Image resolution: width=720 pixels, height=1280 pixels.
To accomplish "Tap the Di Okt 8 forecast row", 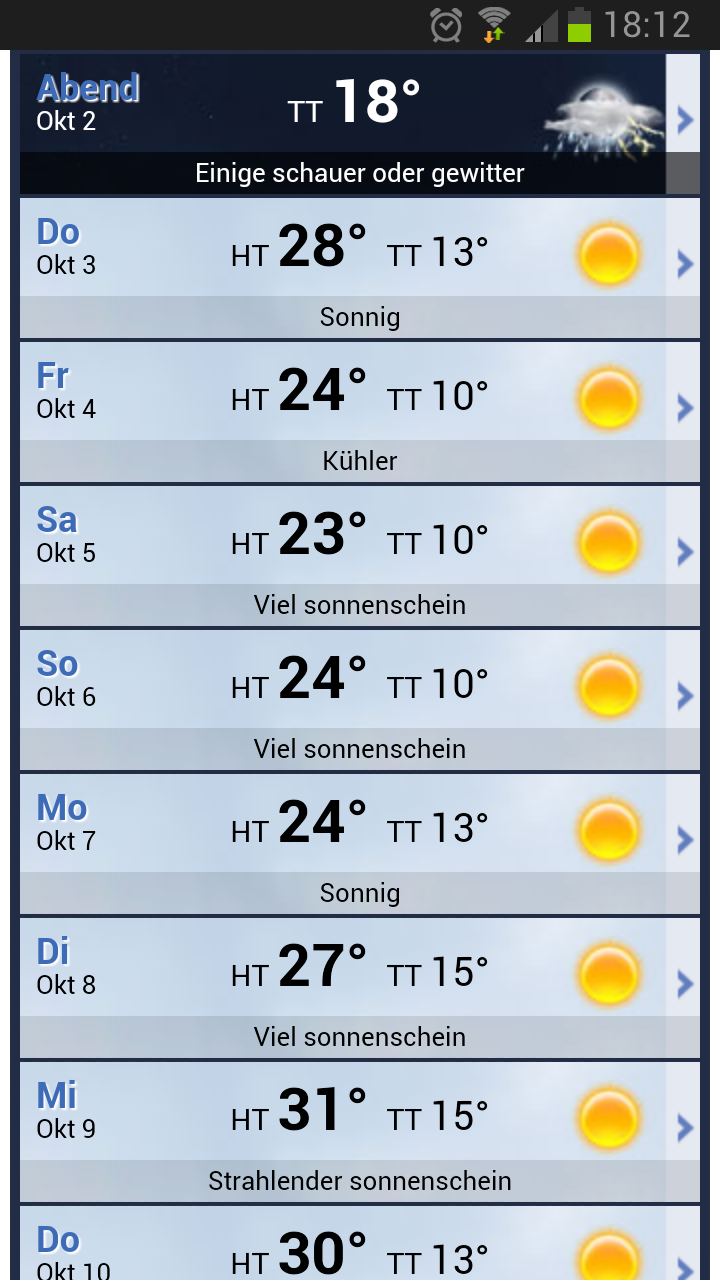I will click(x=360, y=987).
